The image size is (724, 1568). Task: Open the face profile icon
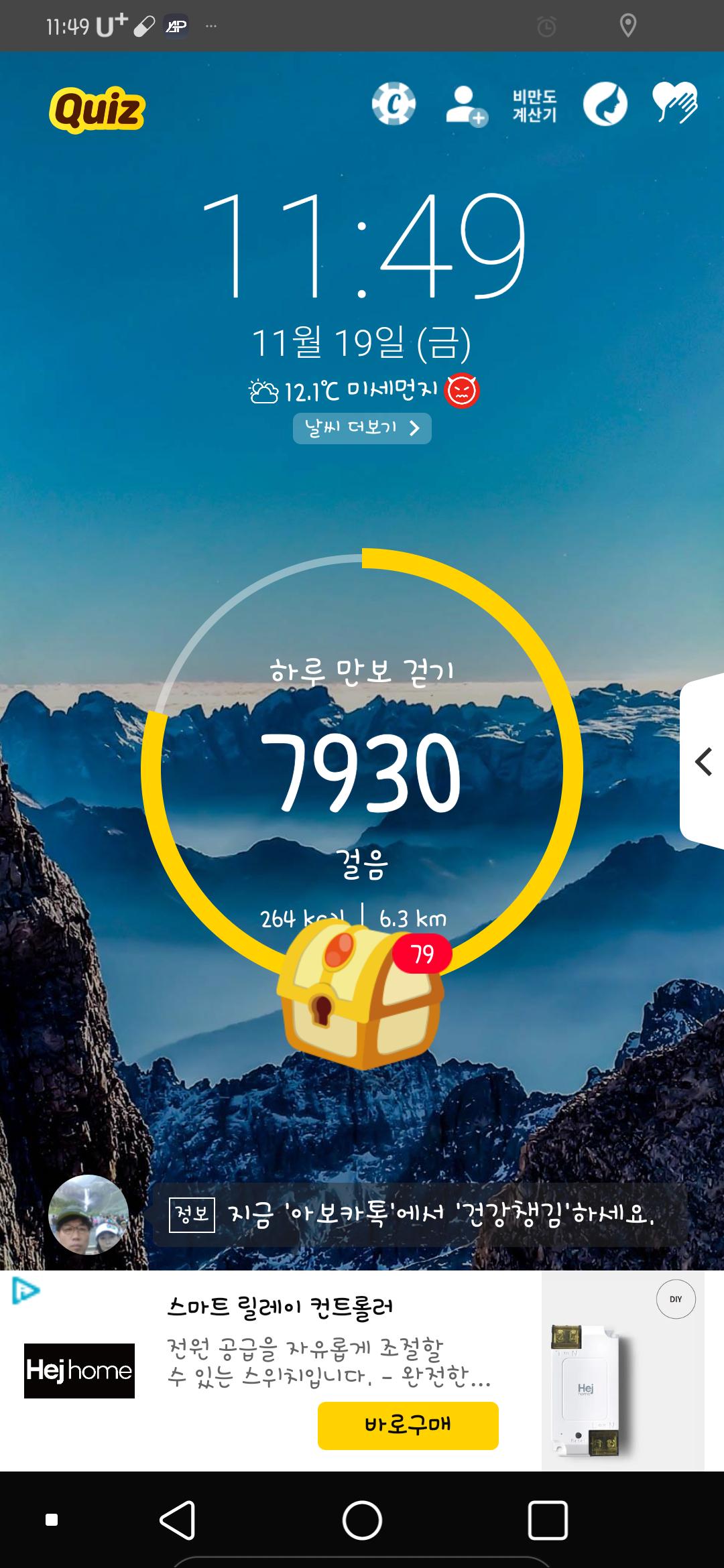click(605, 105)
